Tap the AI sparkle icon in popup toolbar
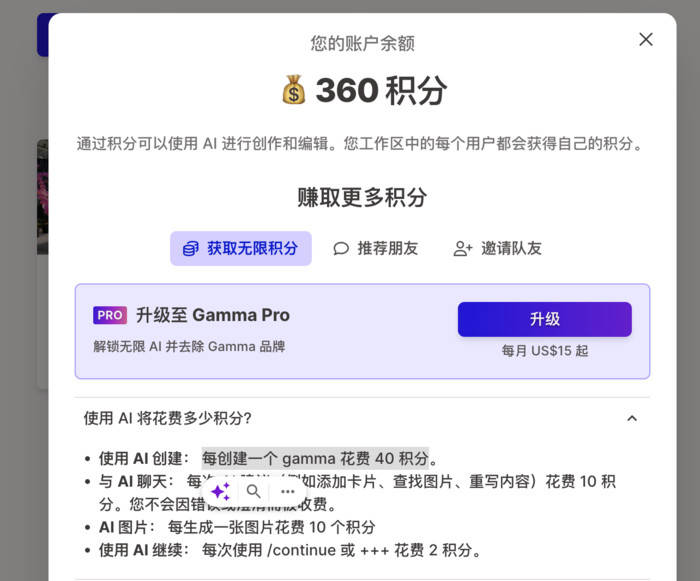700x581 pixels. click(221, 492)
